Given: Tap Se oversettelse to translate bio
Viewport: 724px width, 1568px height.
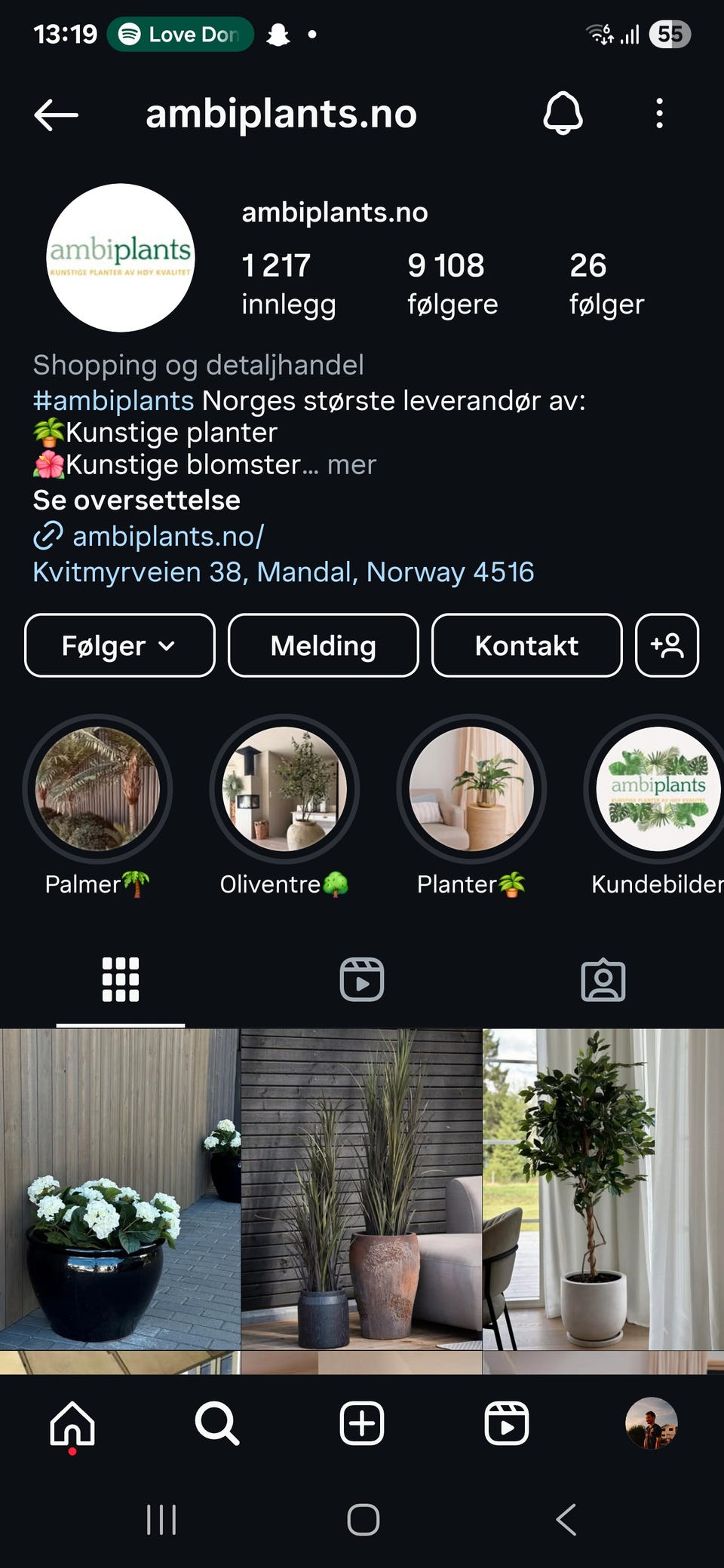Looking at the screenshot, I should coord(136,500).
